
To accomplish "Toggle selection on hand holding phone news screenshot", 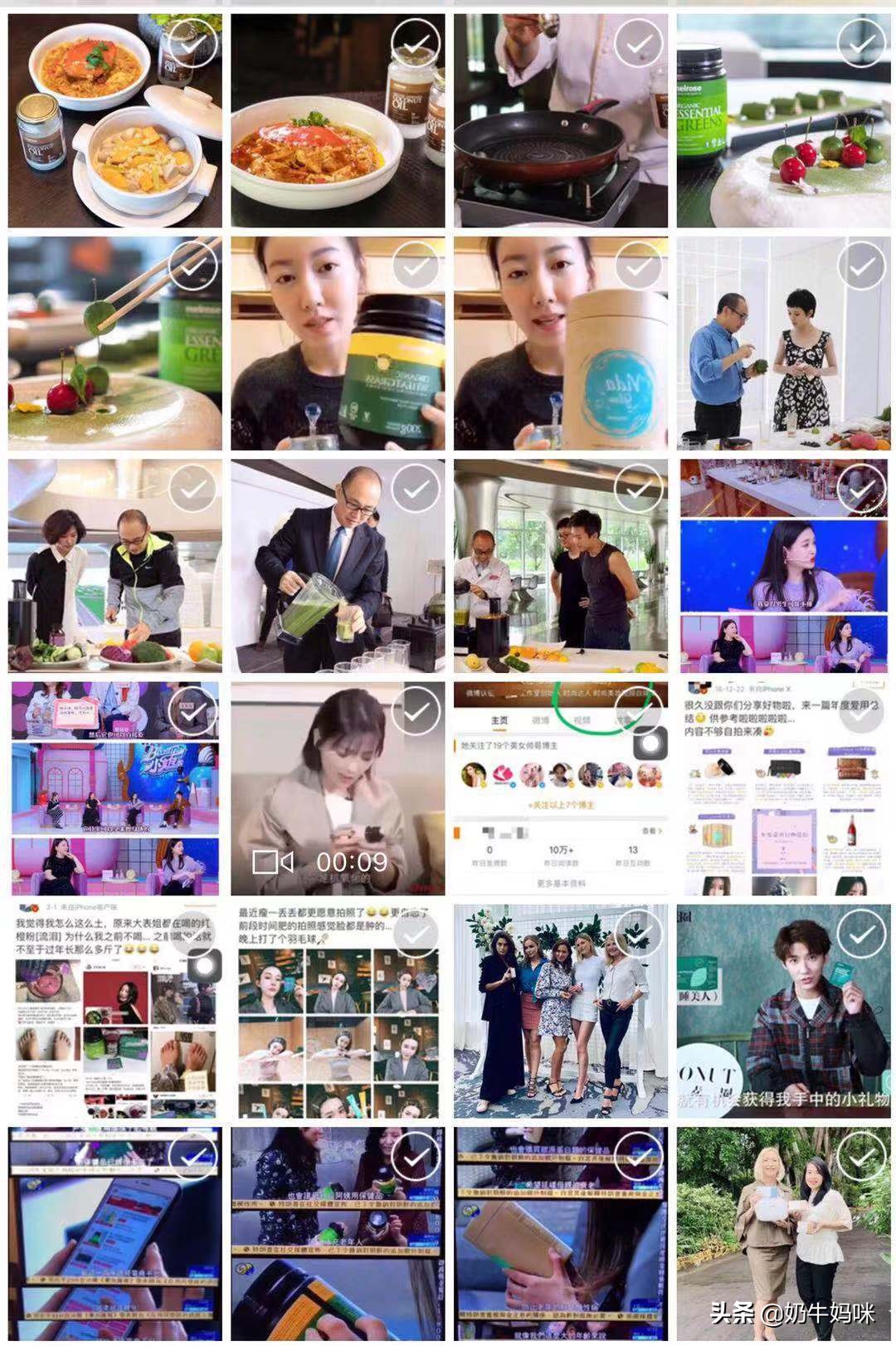I will (192, 1158).
